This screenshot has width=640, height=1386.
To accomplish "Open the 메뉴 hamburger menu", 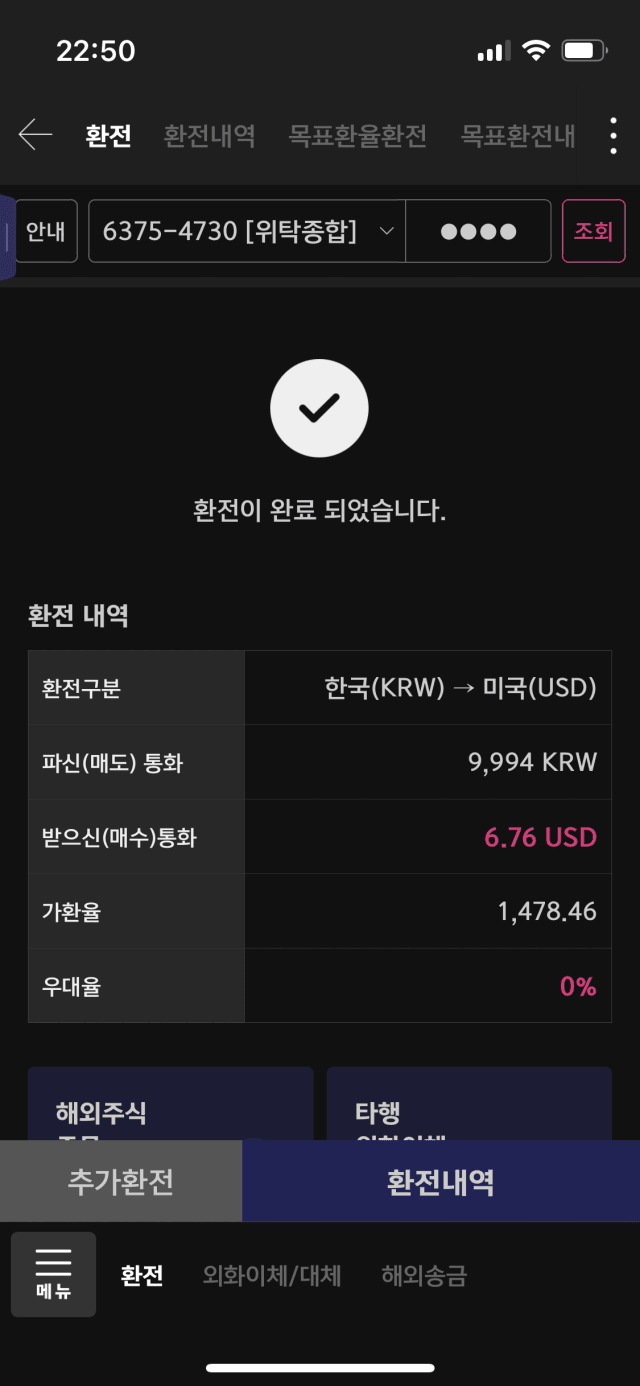I will (x=53, y=1274).
